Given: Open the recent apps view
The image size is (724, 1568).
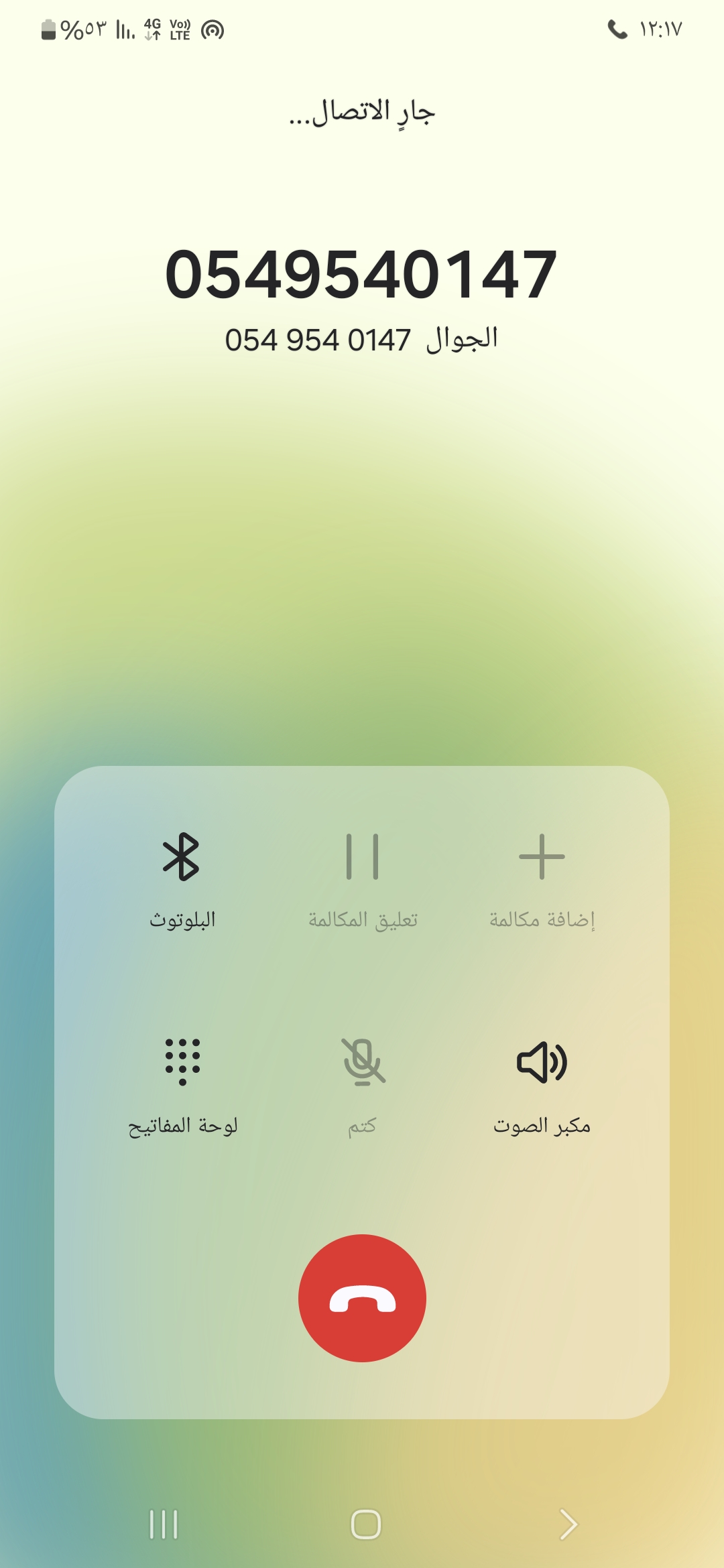Looking at the screenshot, I should [164, 1524].
